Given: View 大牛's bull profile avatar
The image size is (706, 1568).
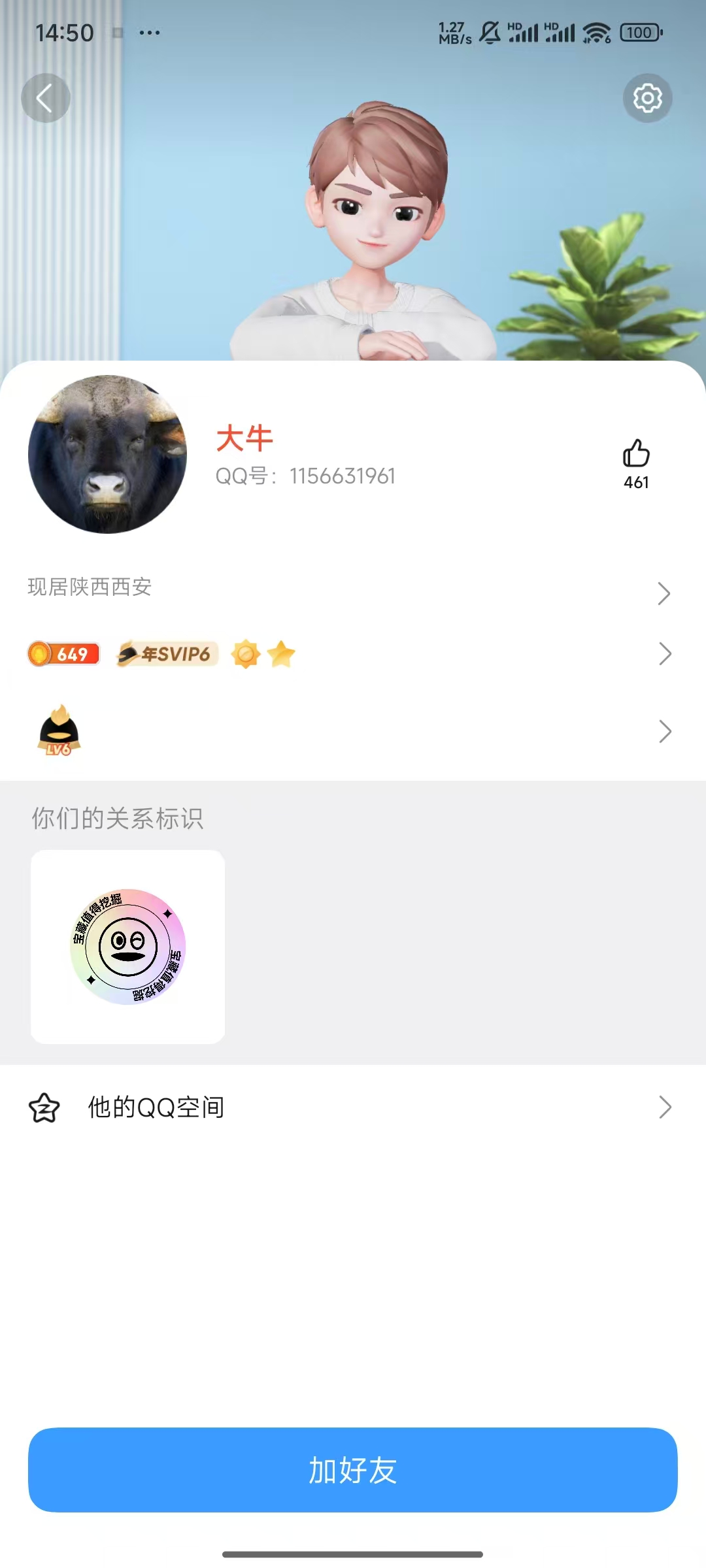Looking at the screenshot, I should click(108, 454).
